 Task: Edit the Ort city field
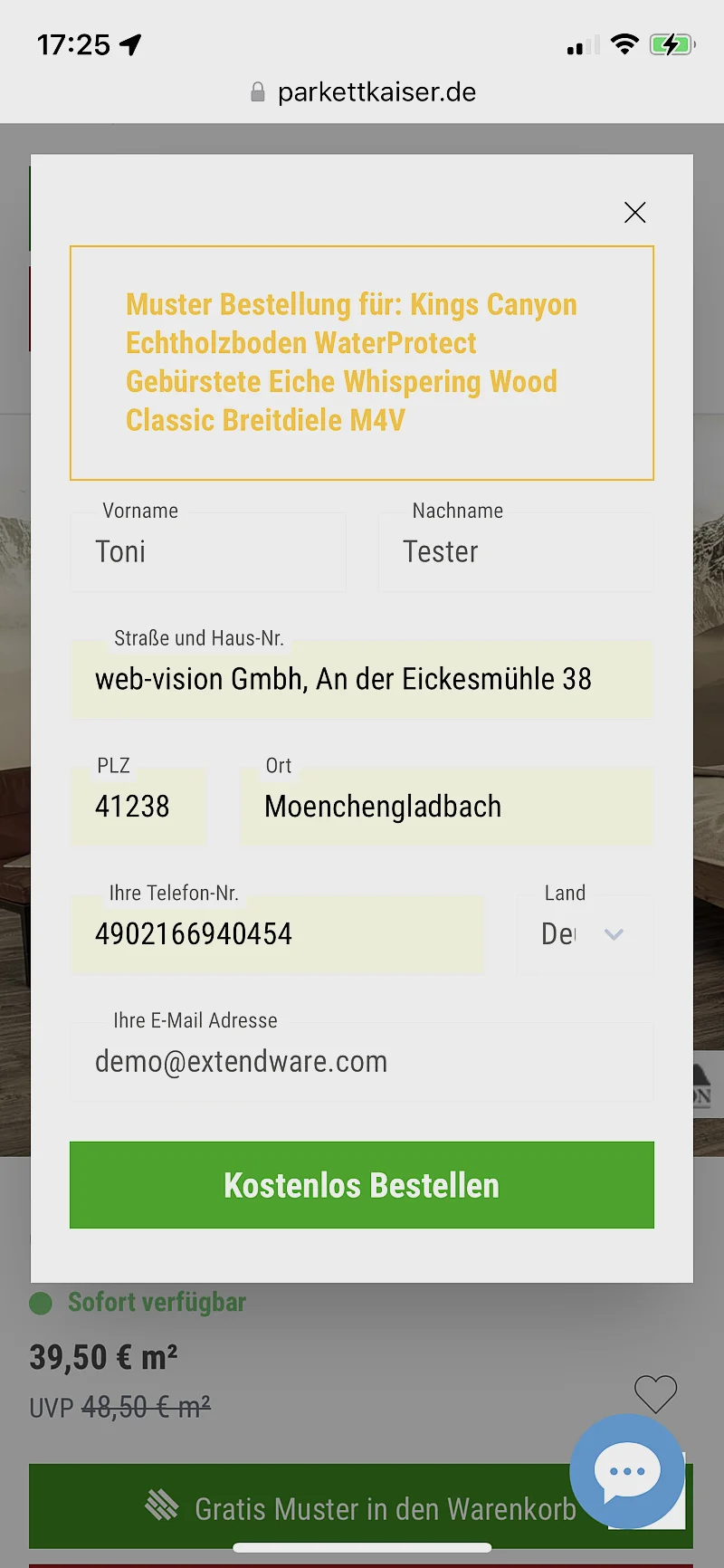[446, 807]
